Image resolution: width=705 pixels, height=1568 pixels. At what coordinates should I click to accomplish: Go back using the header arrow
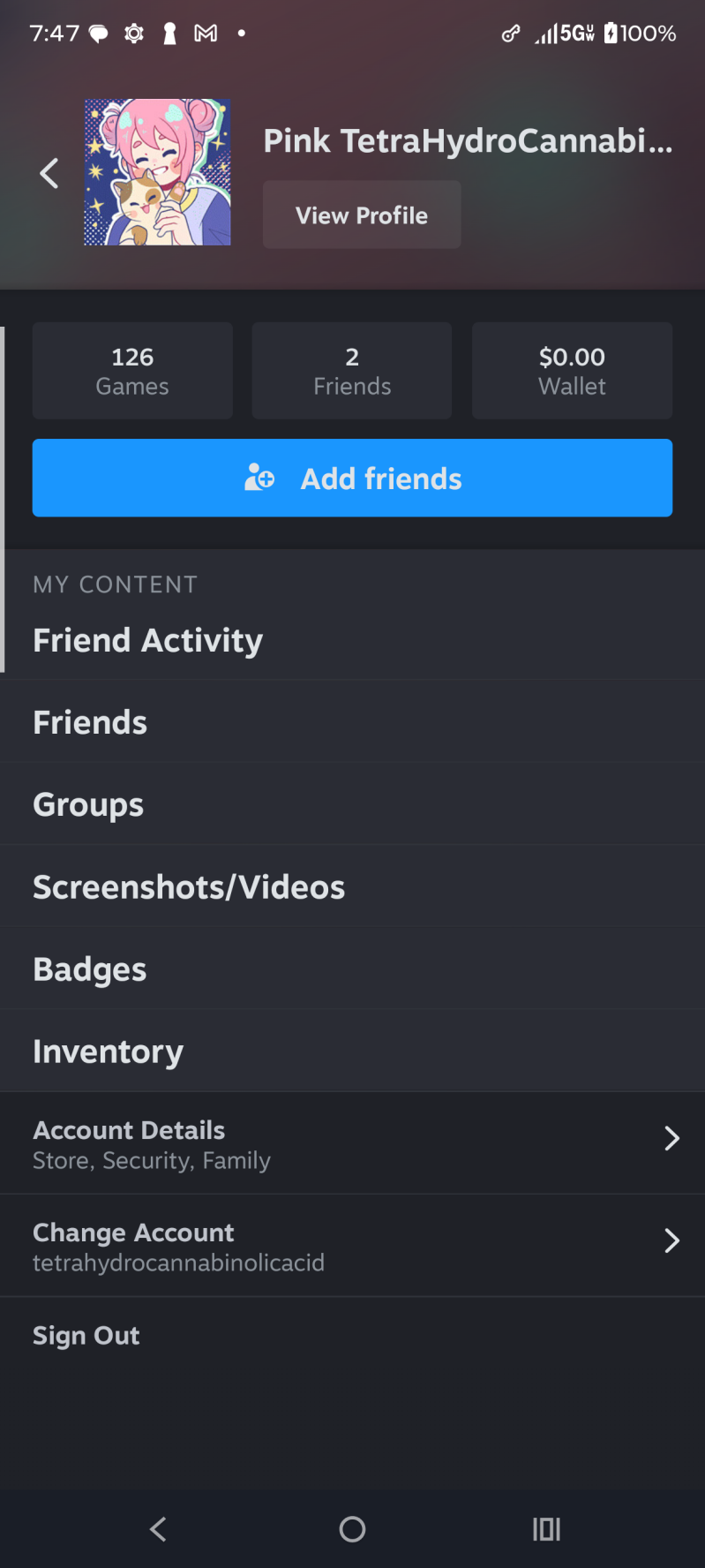49,173
